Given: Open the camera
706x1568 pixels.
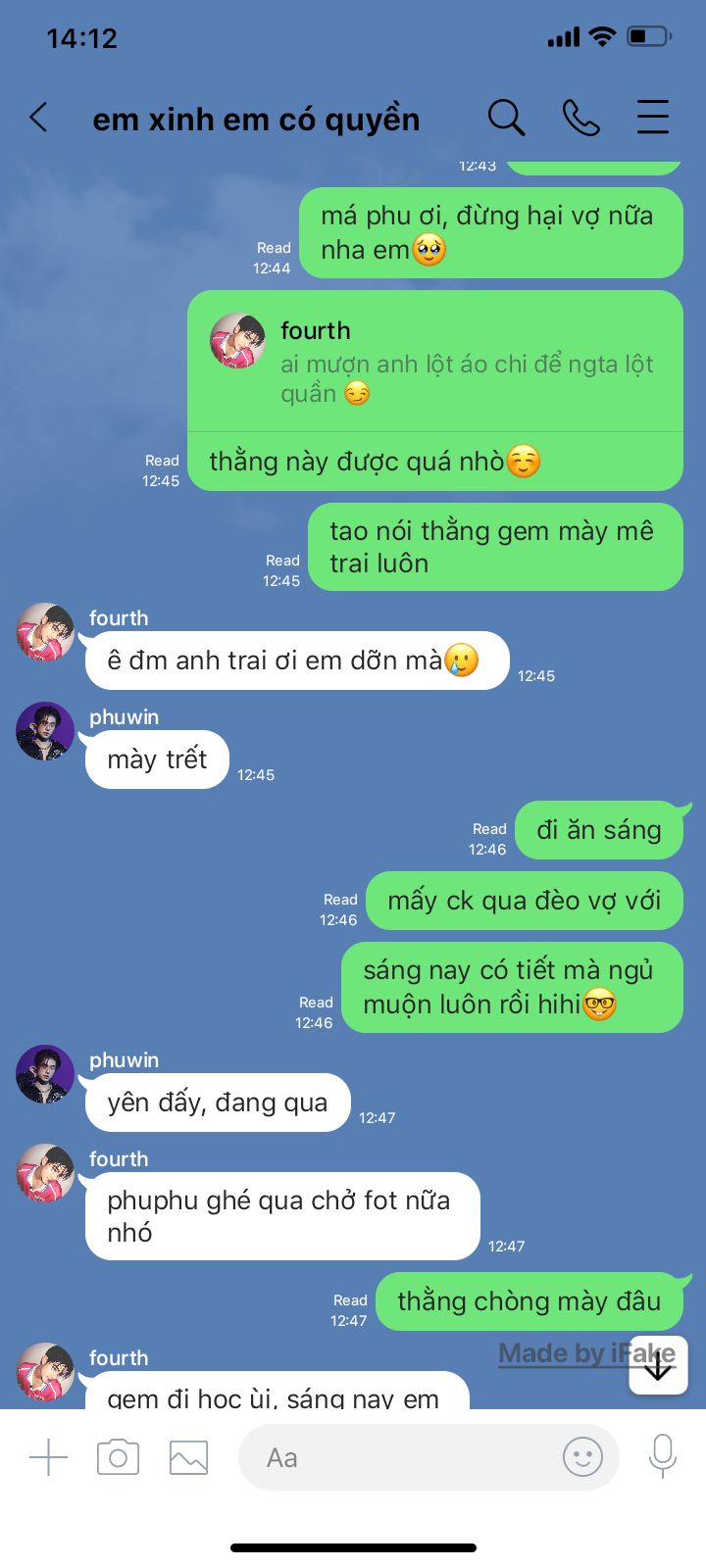Looking at the screenshot, I should point(118,1457).
